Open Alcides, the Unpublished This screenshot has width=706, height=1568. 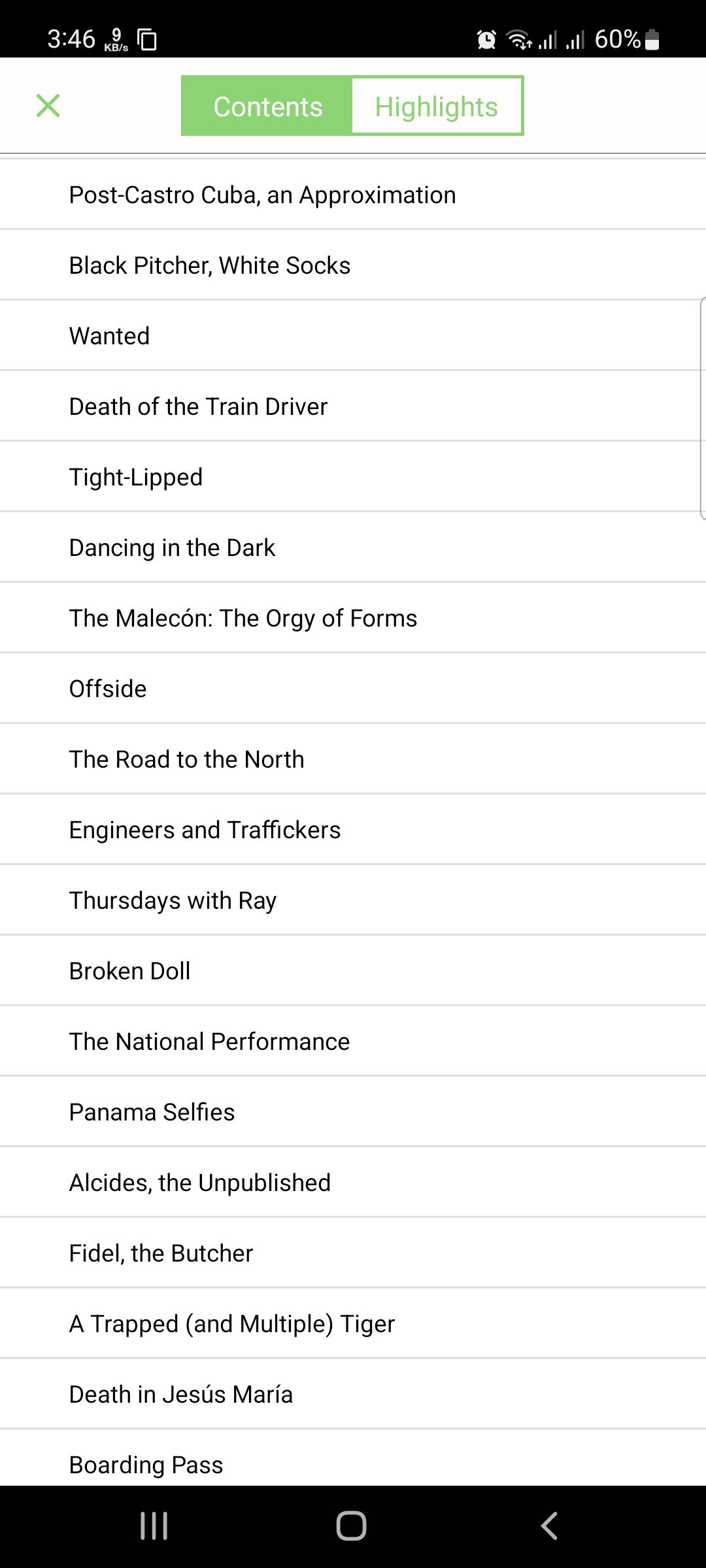pyautogui.click(x=353, y=1183)
